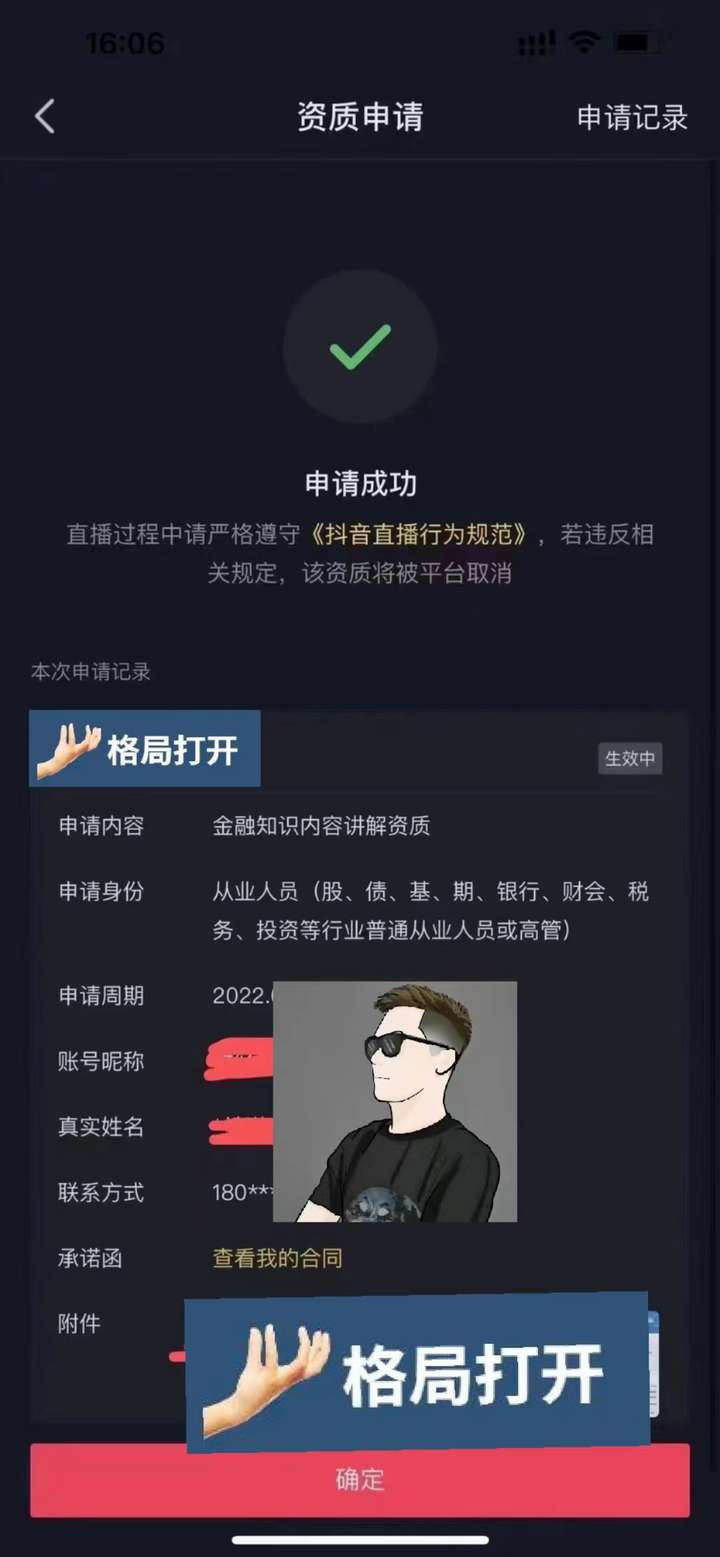Open 查看我的合同 contract link
The width and height of the screenshot is (720, 1557).
(277, 1258)
